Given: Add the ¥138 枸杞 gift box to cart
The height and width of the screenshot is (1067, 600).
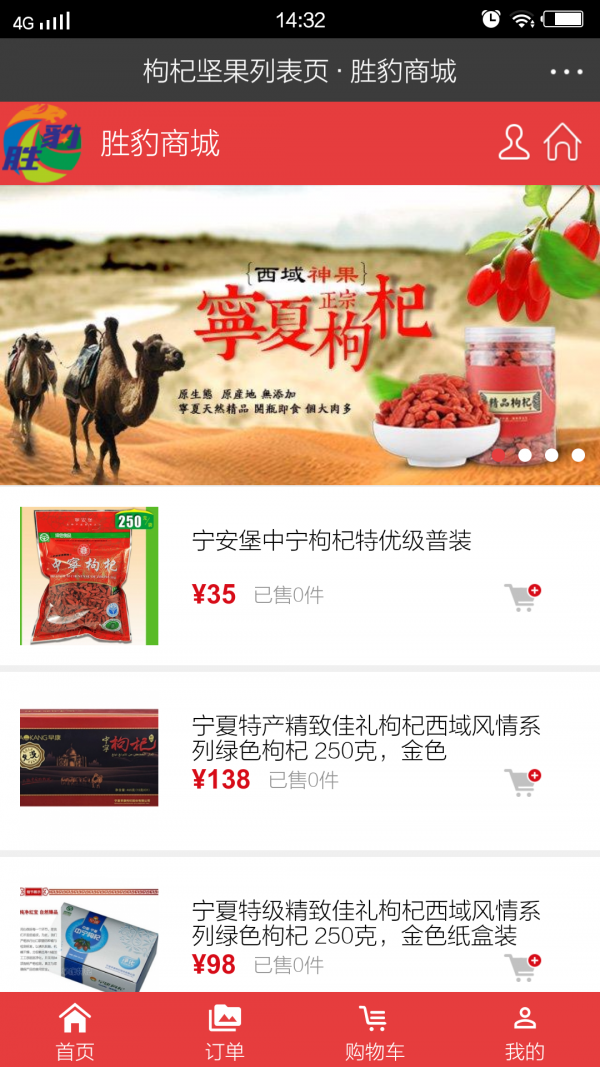Looking at the screenshot, I should (x=523, y=782).
